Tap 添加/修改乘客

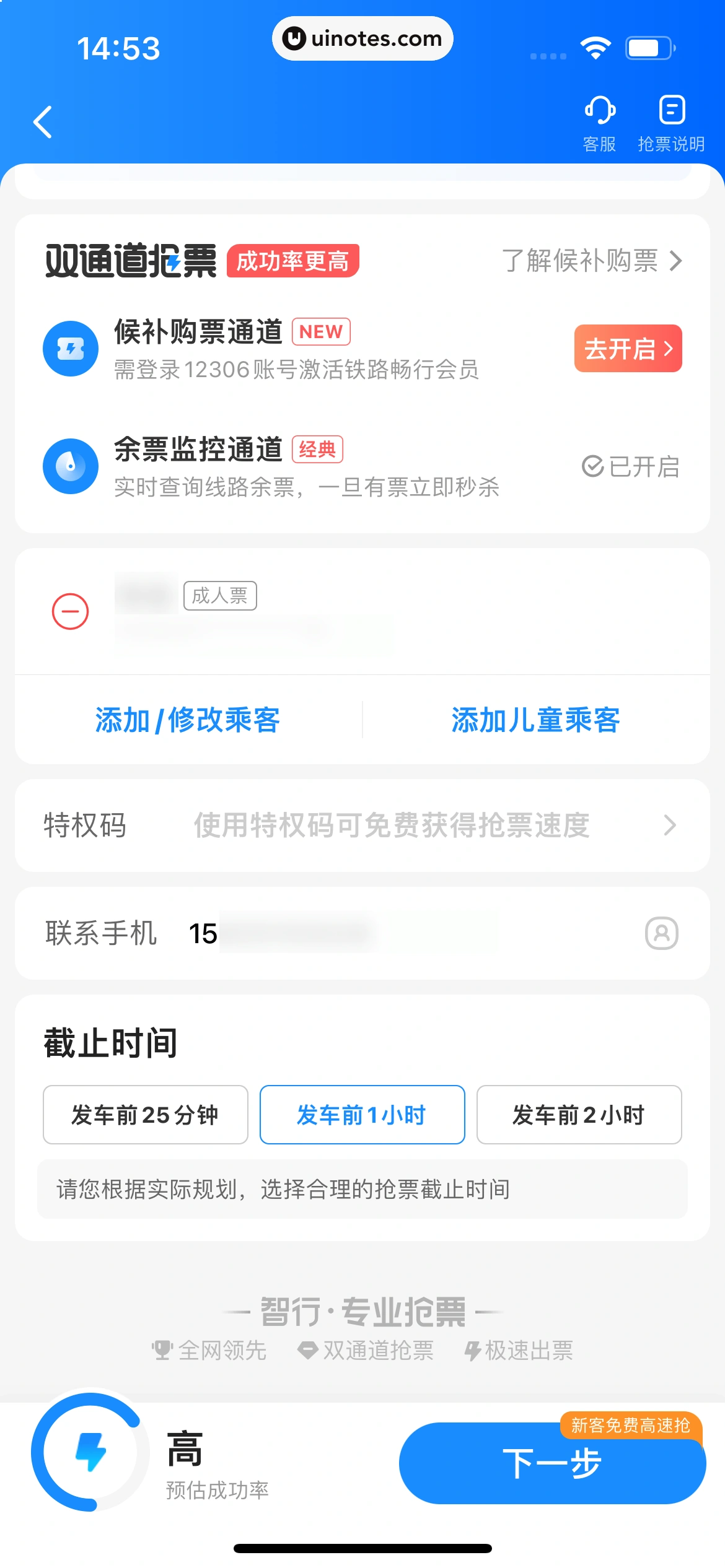[x=188, y=720]
